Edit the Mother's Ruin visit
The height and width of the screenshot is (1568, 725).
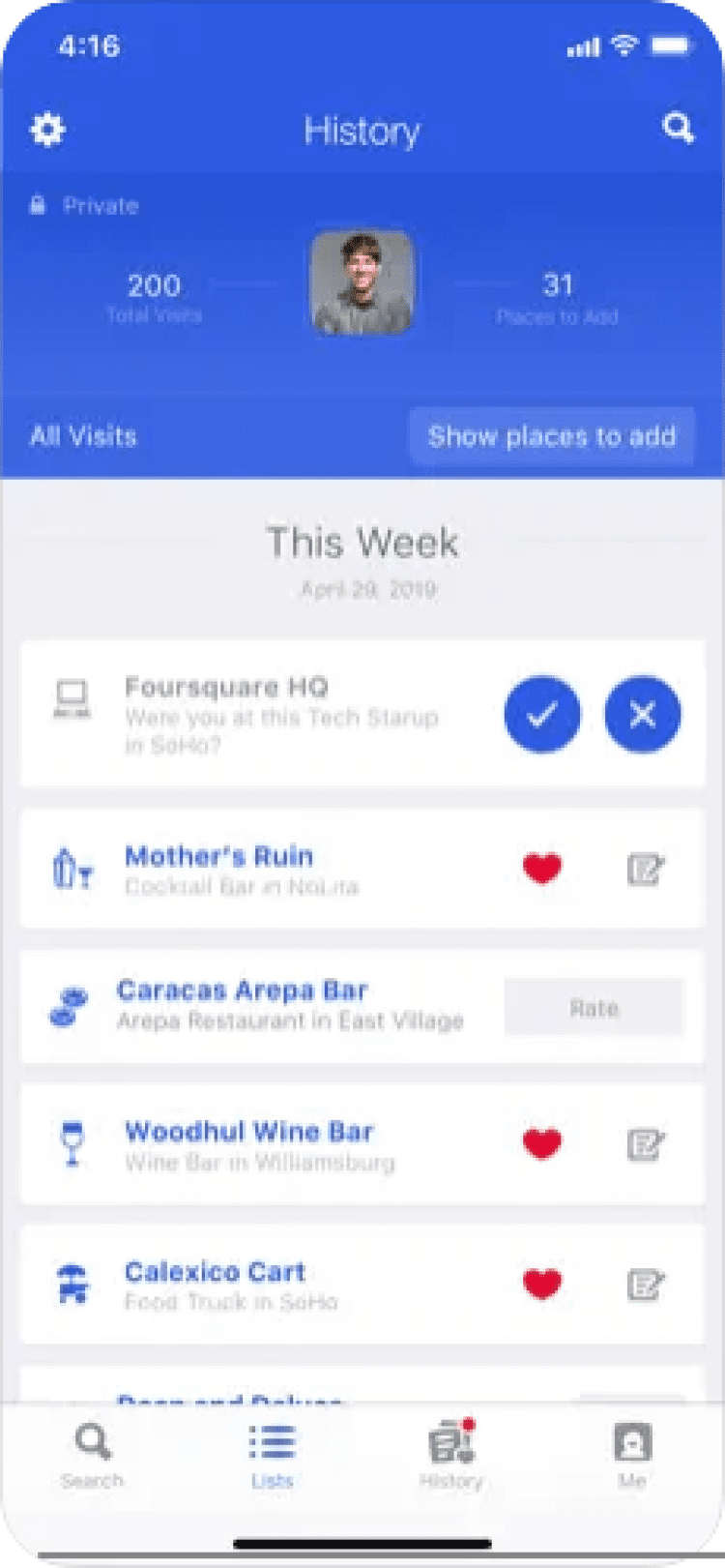tap(645, 869)
